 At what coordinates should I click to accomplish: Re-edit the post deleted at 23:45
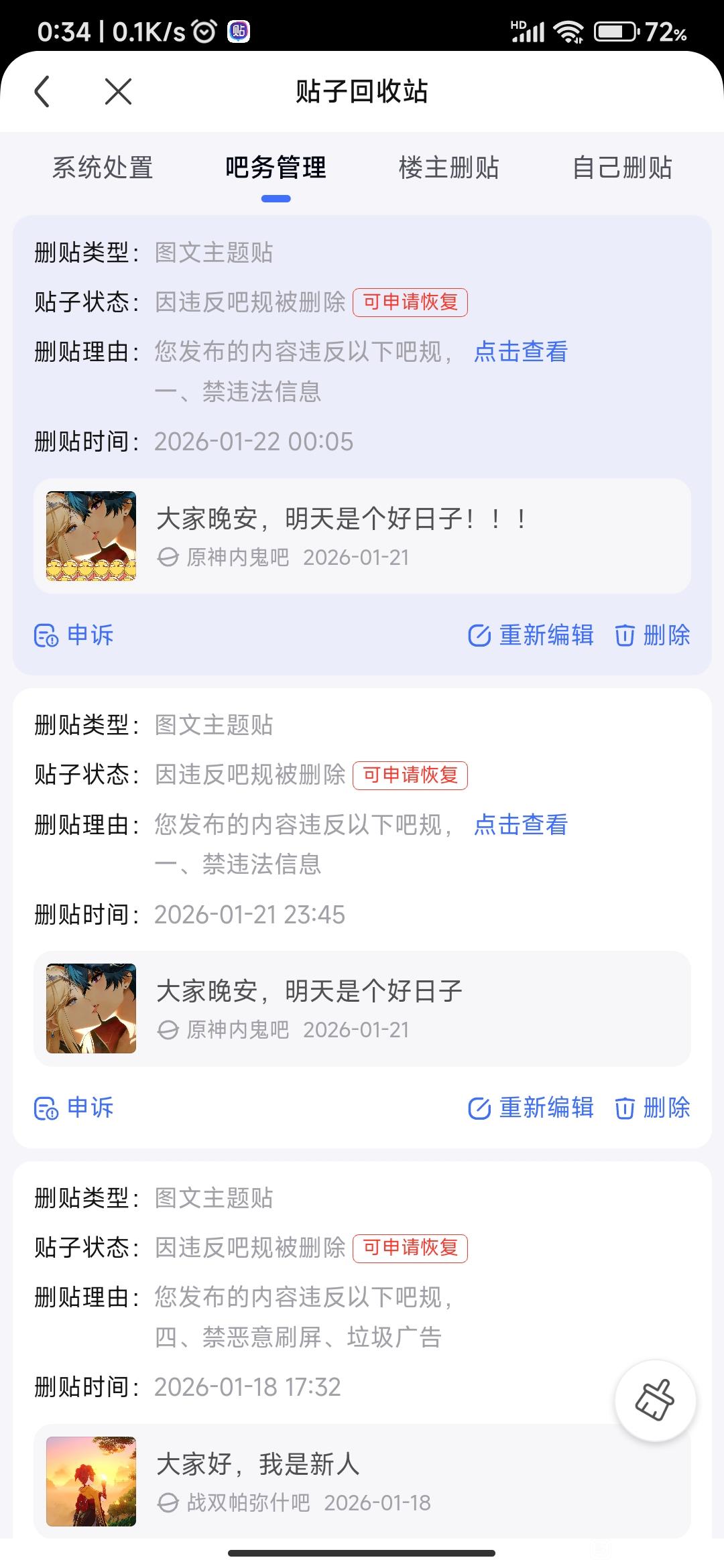pyautogui.click(x=531, y=1108)
